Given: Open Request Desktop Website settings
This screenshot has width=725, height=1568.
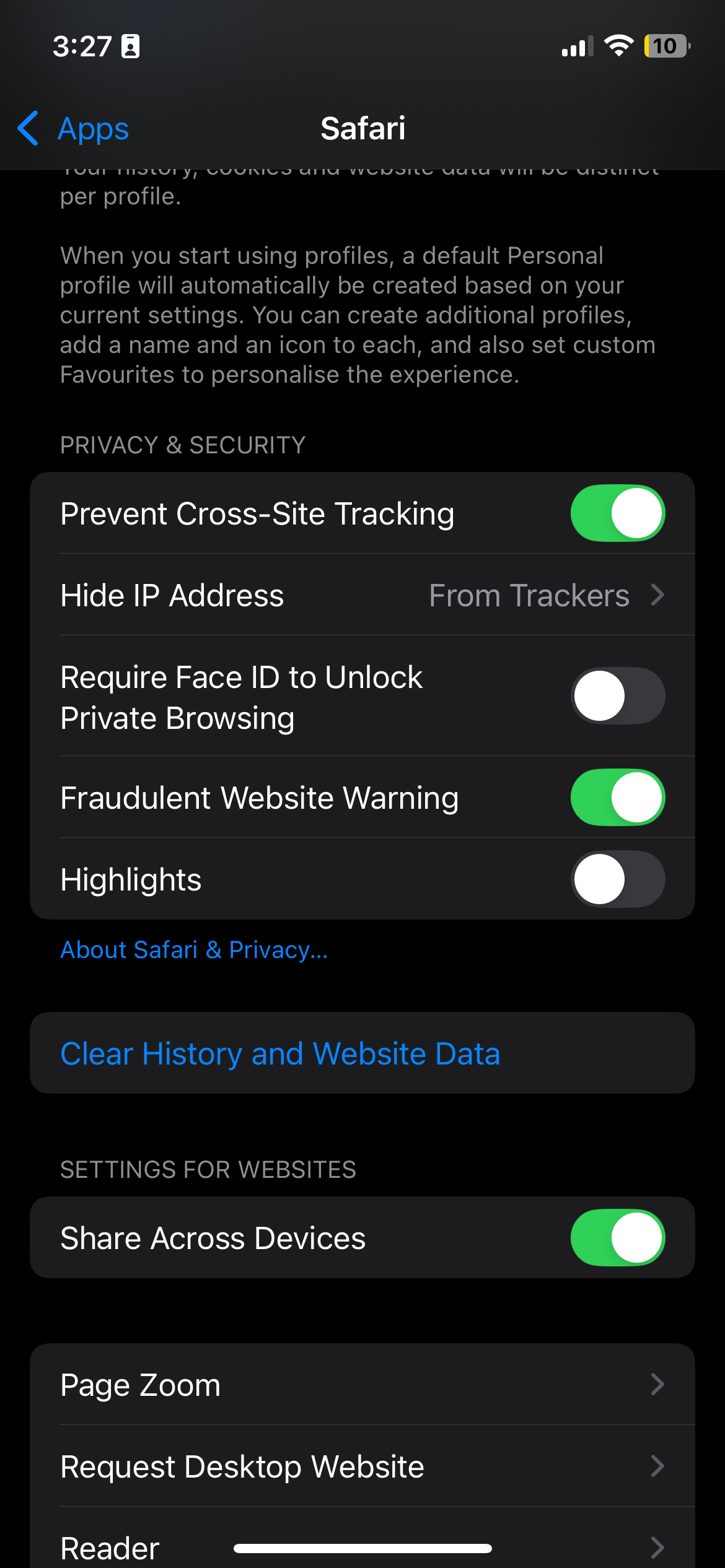Looking at the screenshot, I should [x=362, y=1466].
